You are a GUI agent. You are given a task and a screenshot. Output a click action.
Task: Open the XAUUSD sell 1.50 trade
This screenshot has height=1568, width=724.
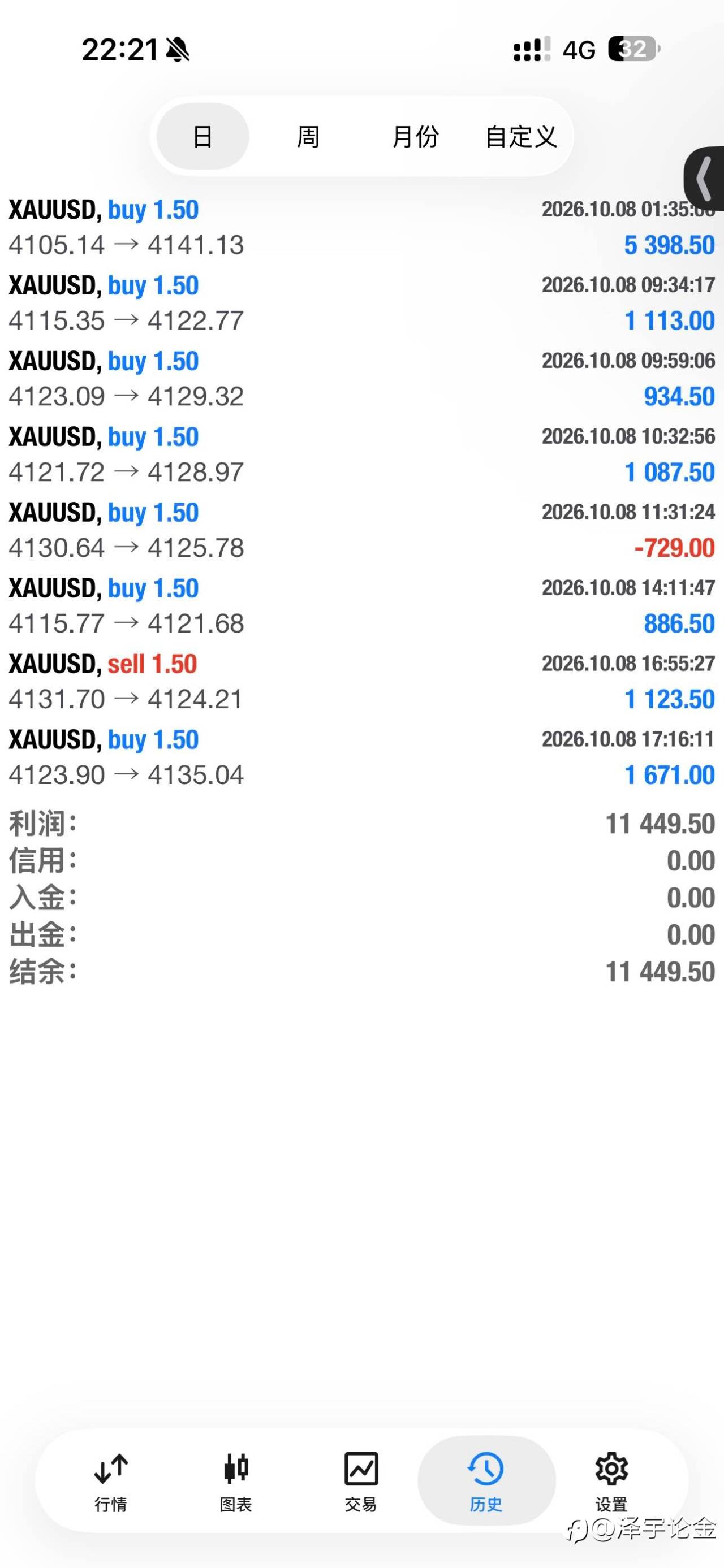point(361,682)
